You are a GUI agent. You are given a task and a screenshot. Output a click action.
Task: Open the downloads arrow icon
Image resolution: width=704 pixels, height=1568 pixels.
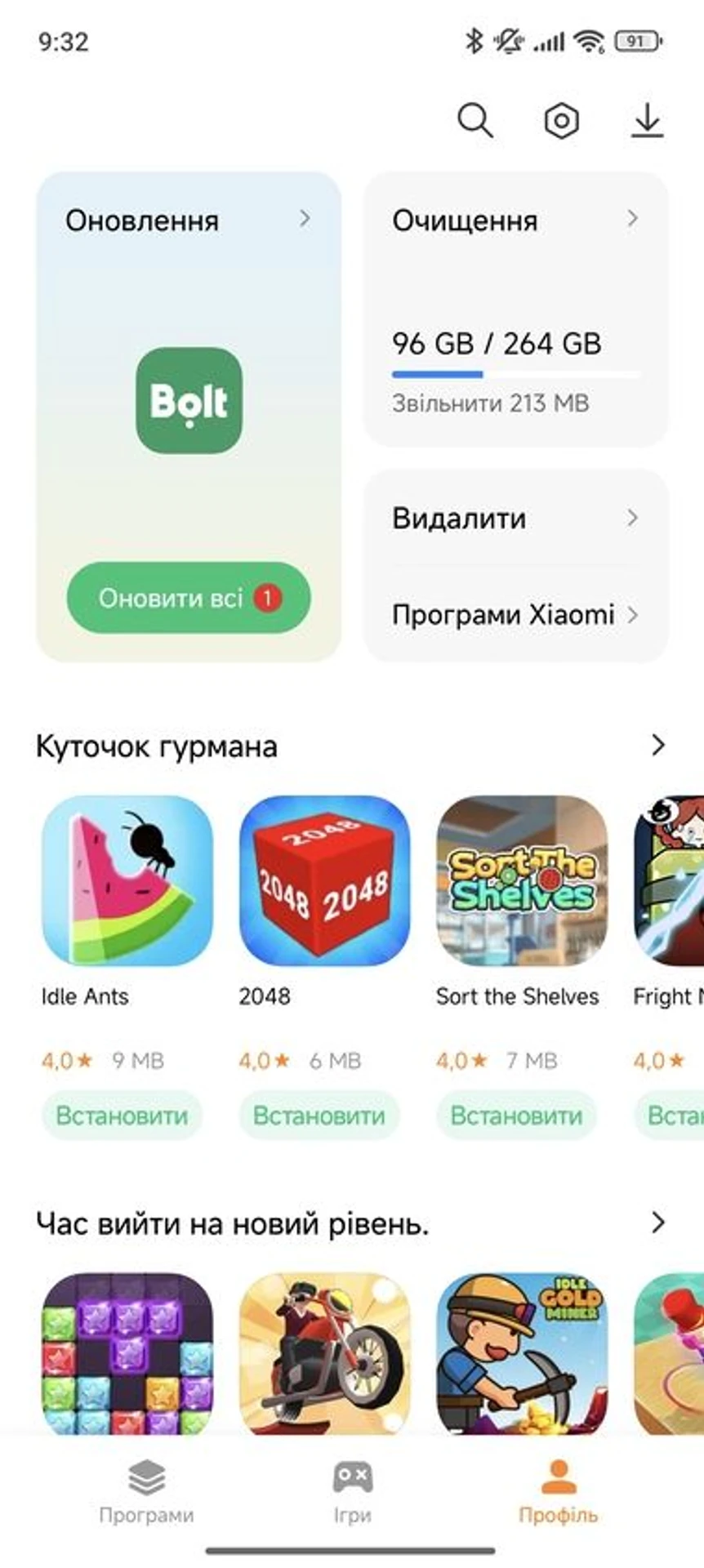pos(647,122)
